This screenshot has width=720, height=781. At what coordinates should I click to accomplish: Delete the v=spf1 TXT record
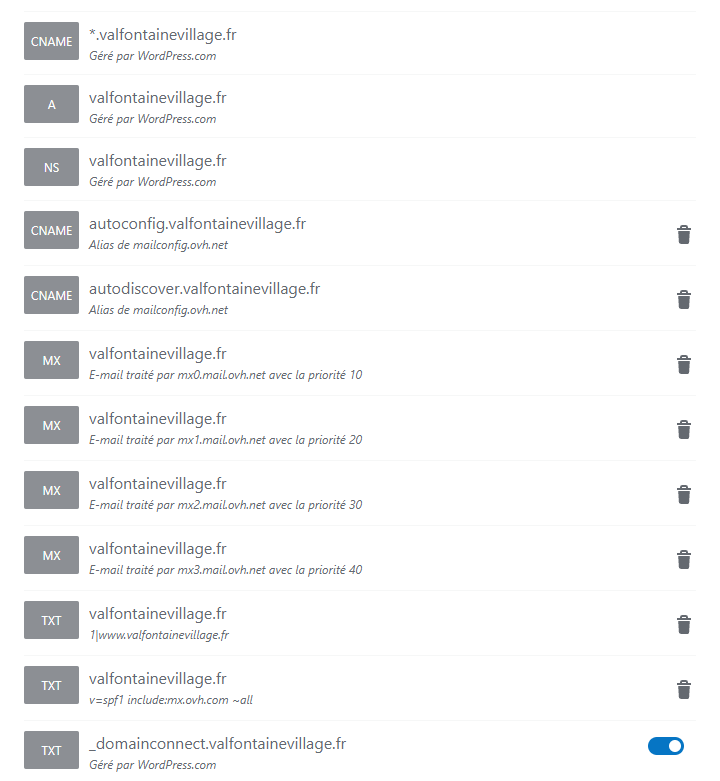[683, 690]
